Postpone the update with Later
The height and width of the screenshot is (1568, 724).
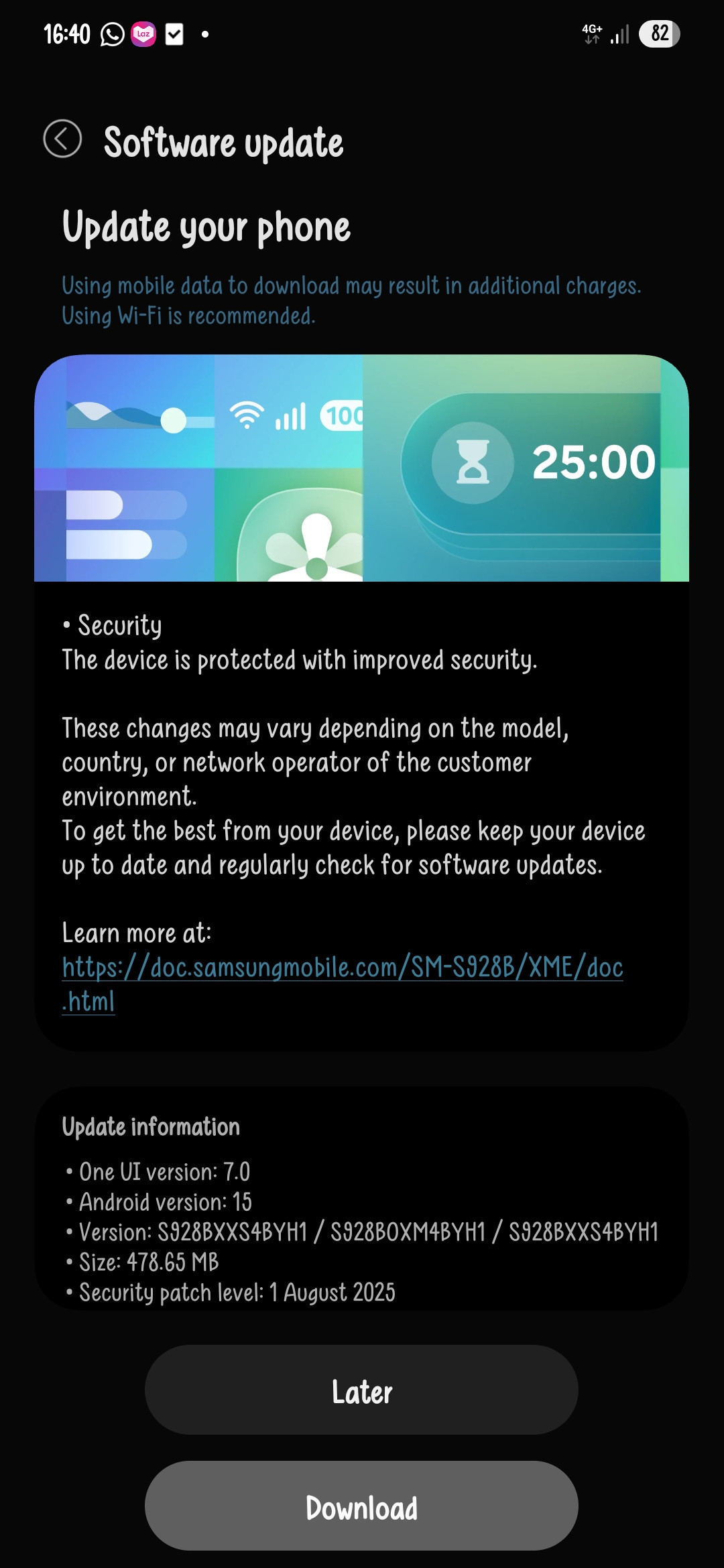[361, 1390]
